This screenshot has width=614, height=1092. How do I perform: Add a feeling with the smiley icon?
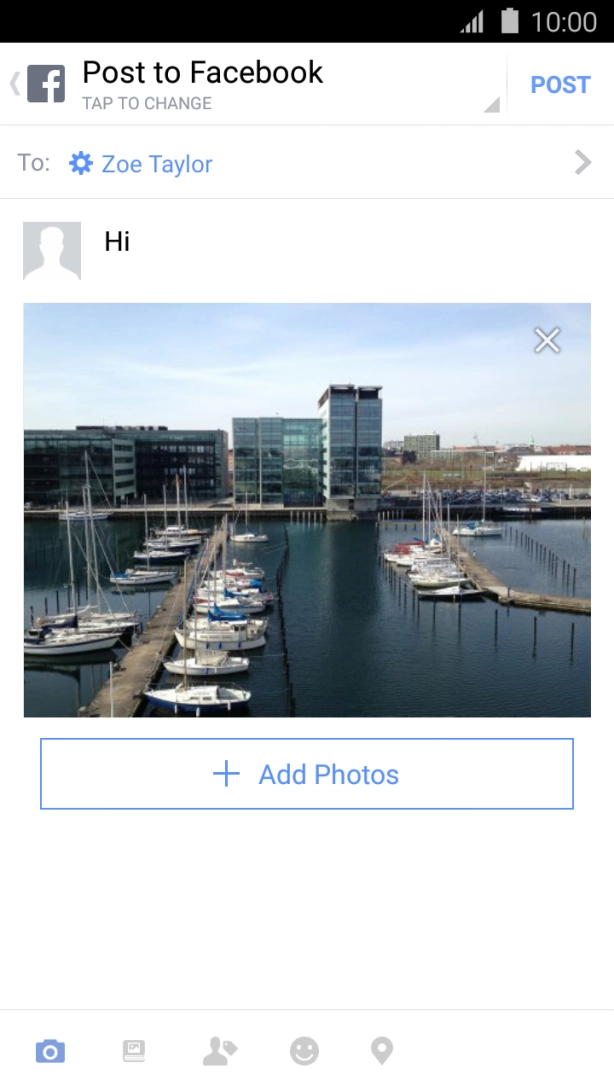(304, 1051)
